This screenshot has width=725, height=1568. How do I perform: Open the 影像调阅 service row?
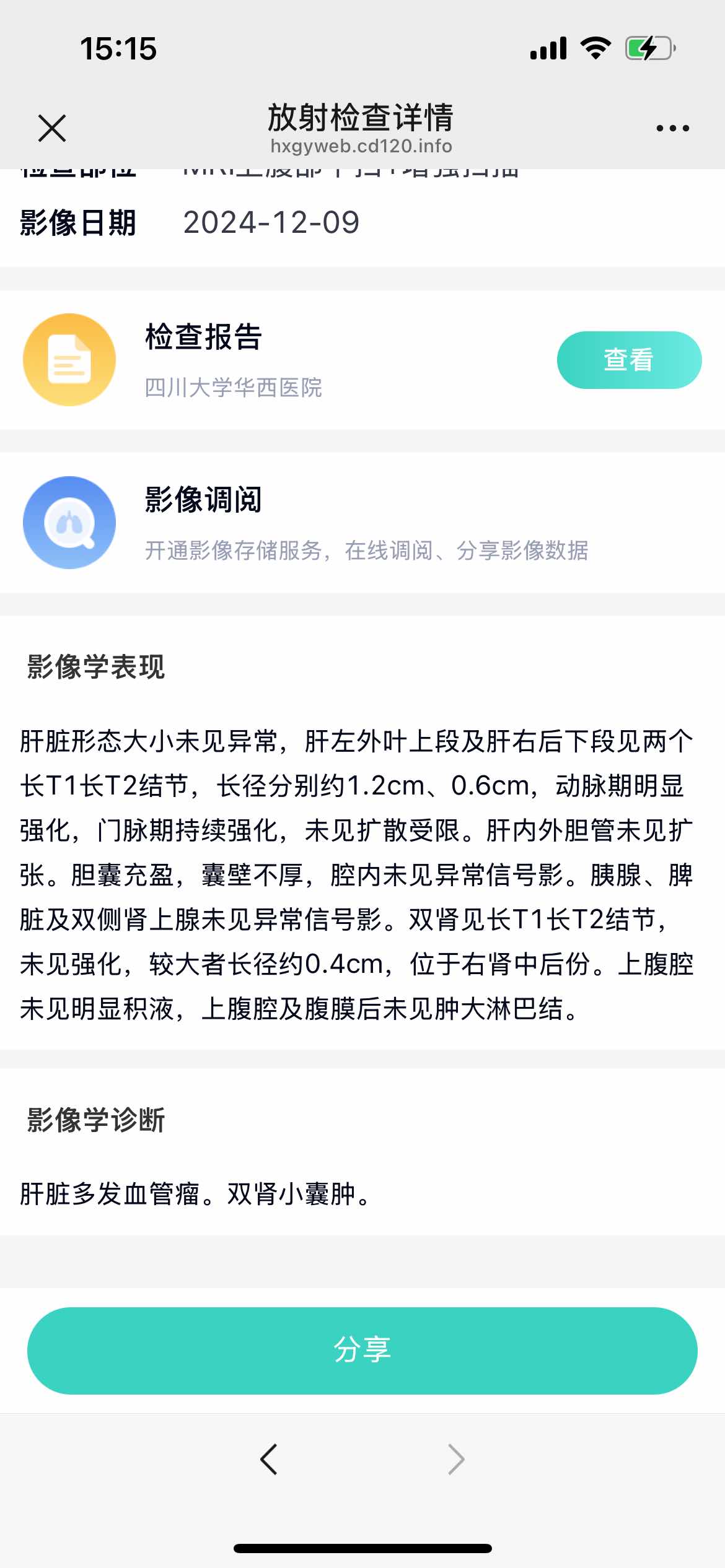(362, 523)
